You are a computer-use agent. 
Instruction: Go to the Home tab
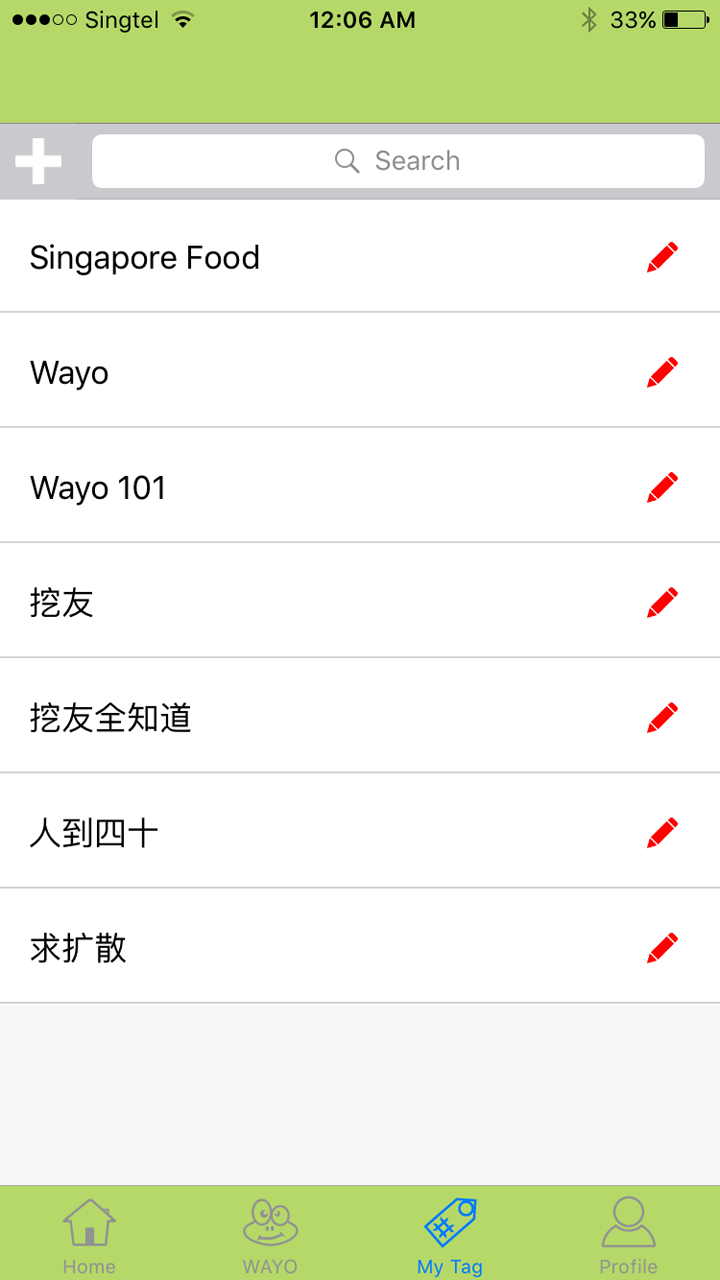(89, 1236)
